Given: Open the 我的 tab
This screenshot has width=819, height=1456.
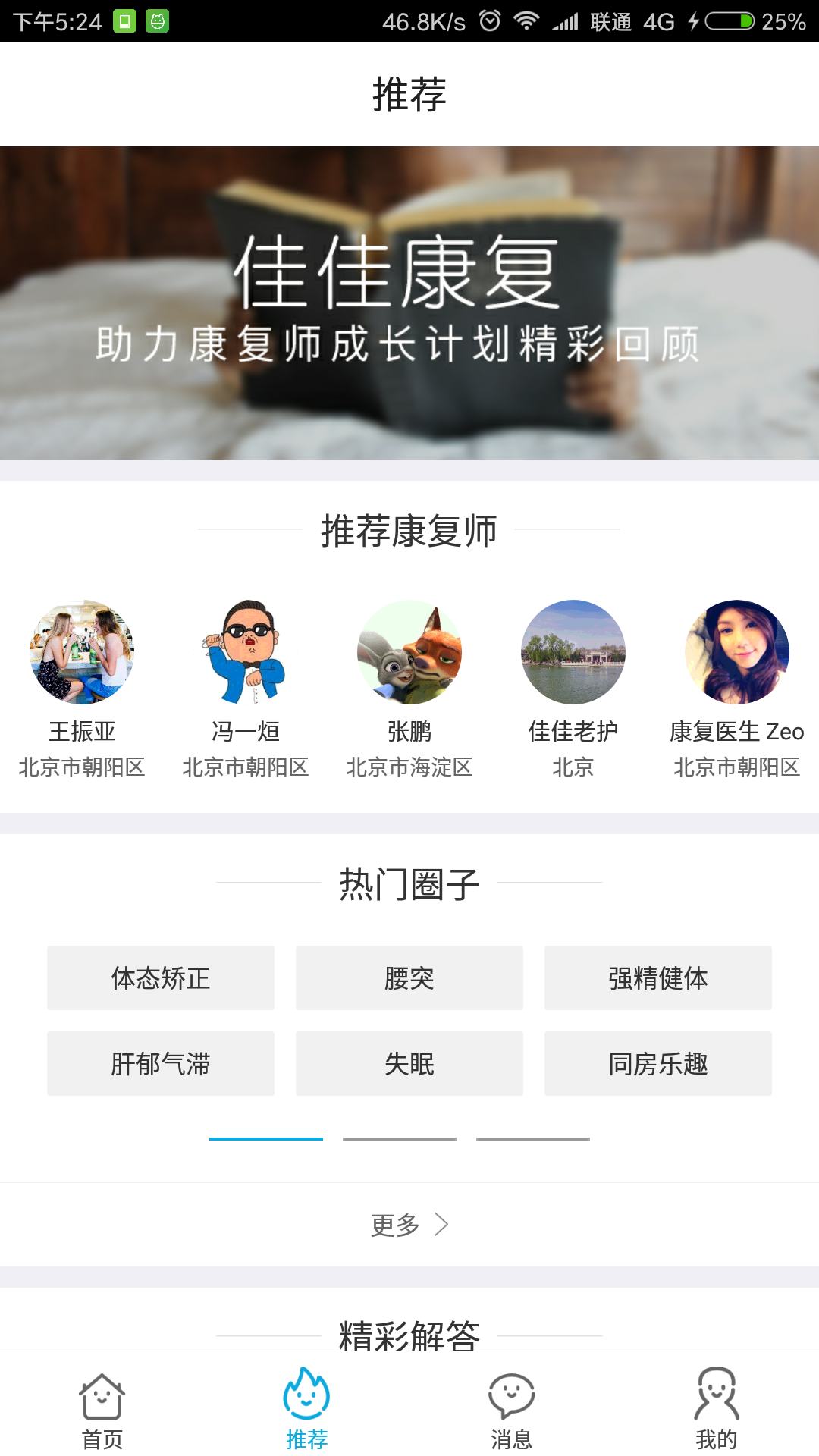Looking at the screenshot, I should point(717,1407).
